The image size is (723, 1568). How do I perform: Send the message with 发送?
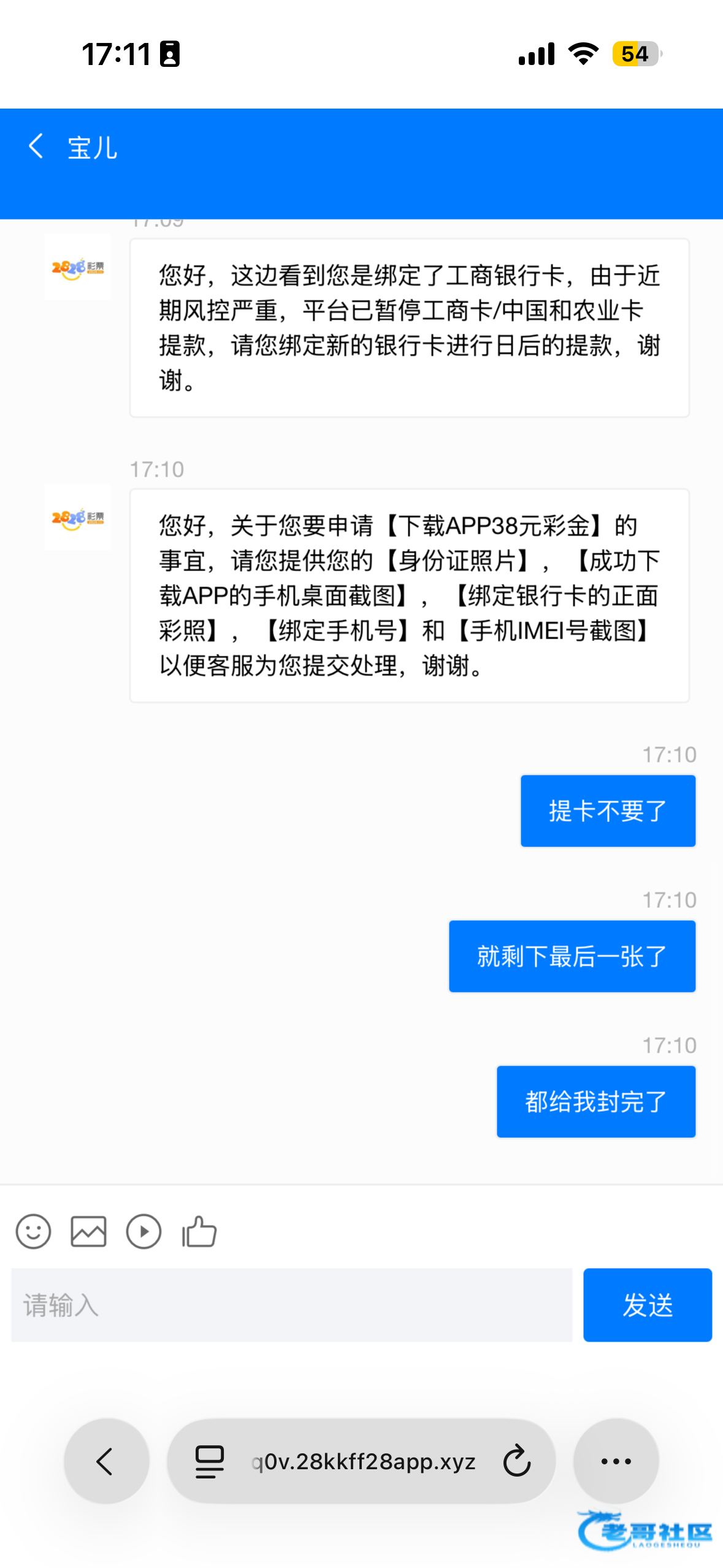click(x=647, y=1304)
